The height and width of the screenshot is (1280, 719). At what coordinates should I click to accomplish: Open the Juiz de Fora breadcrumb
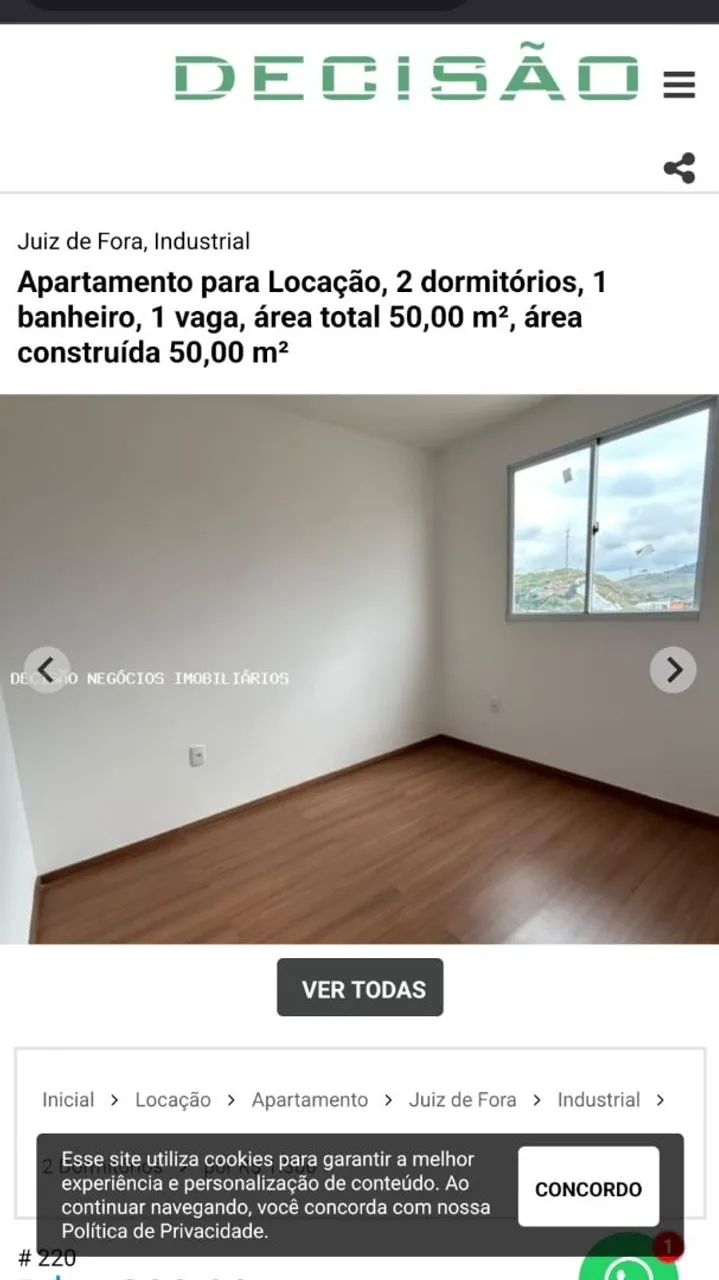tap(463, 1099)
